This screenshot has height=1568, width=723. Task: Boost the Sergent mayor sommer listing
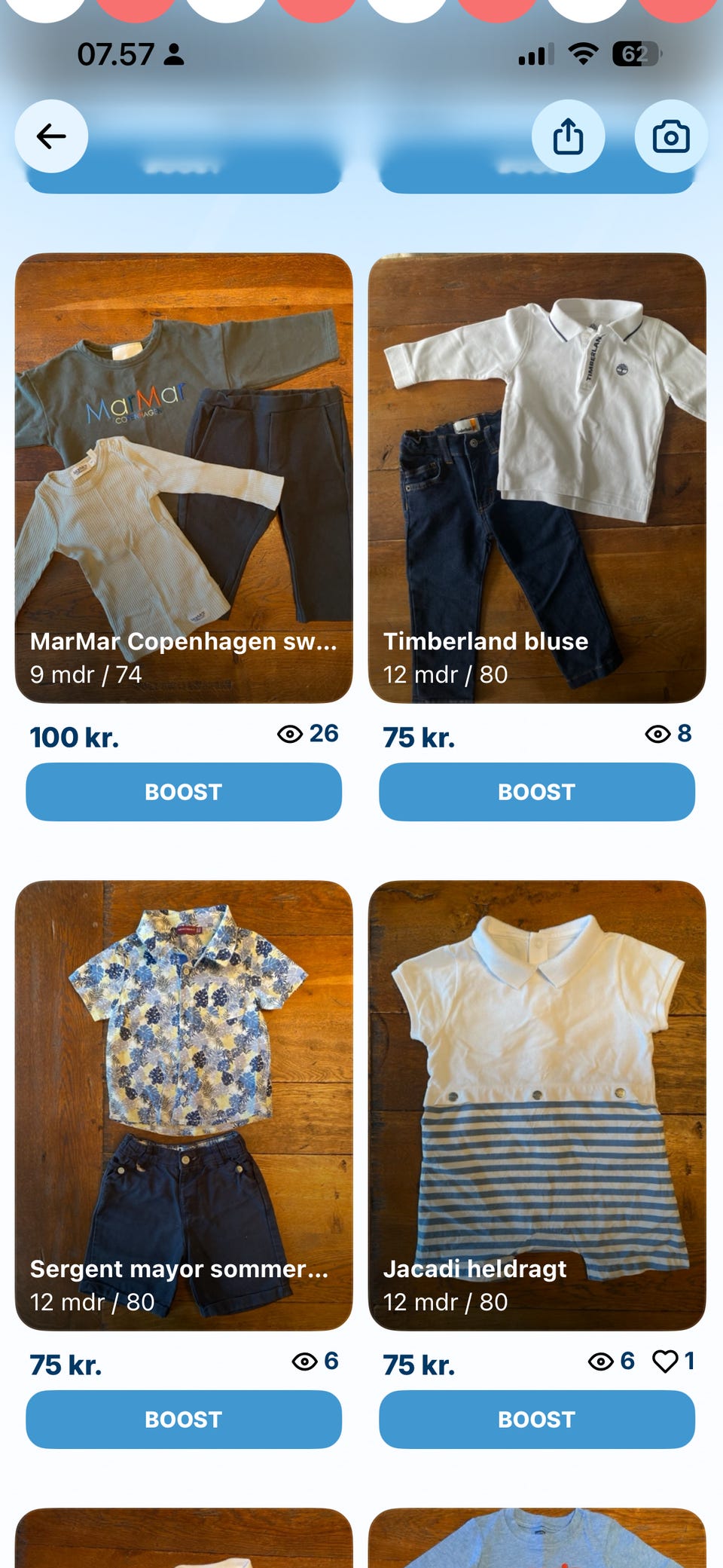[183, 1419]
